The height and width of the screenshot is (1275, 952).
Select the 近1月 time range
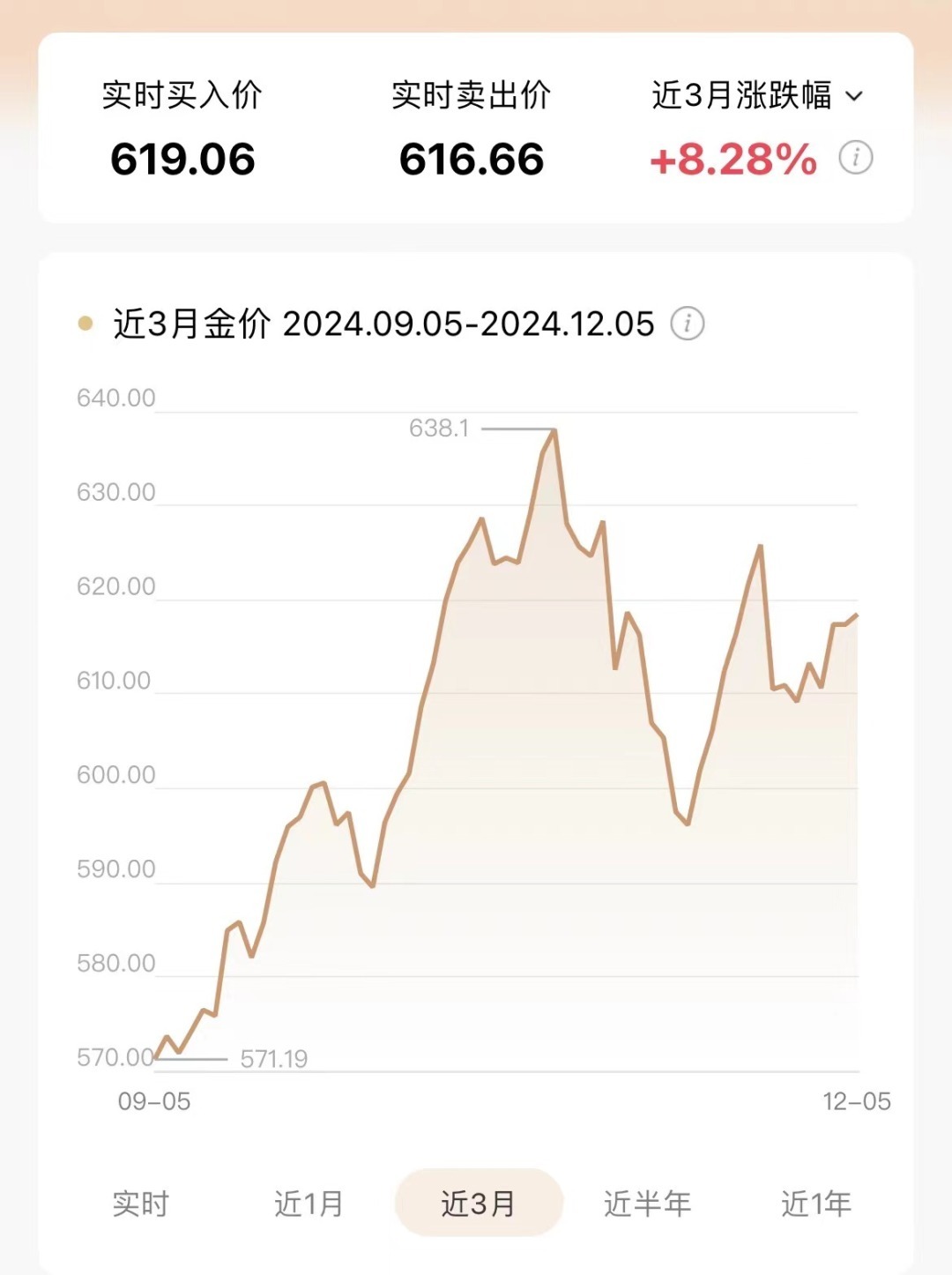point(309,1204)
